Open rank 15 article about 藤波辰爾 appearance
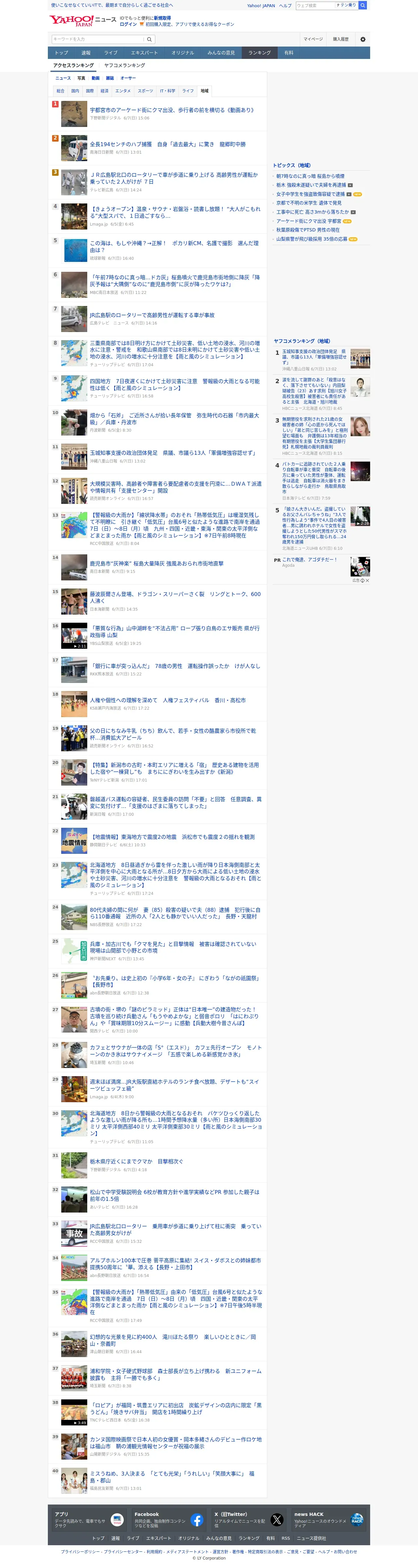 point(175,597)
